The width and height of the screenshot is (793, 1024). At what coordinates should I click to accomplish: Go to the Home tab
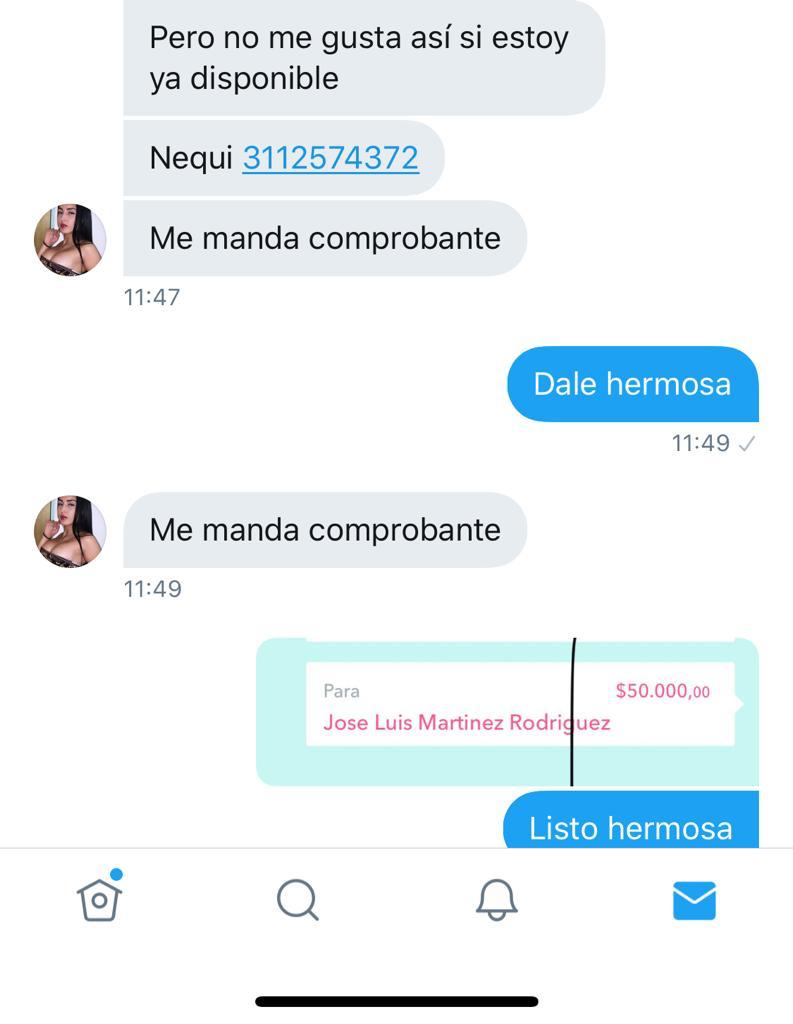(99, 899)
